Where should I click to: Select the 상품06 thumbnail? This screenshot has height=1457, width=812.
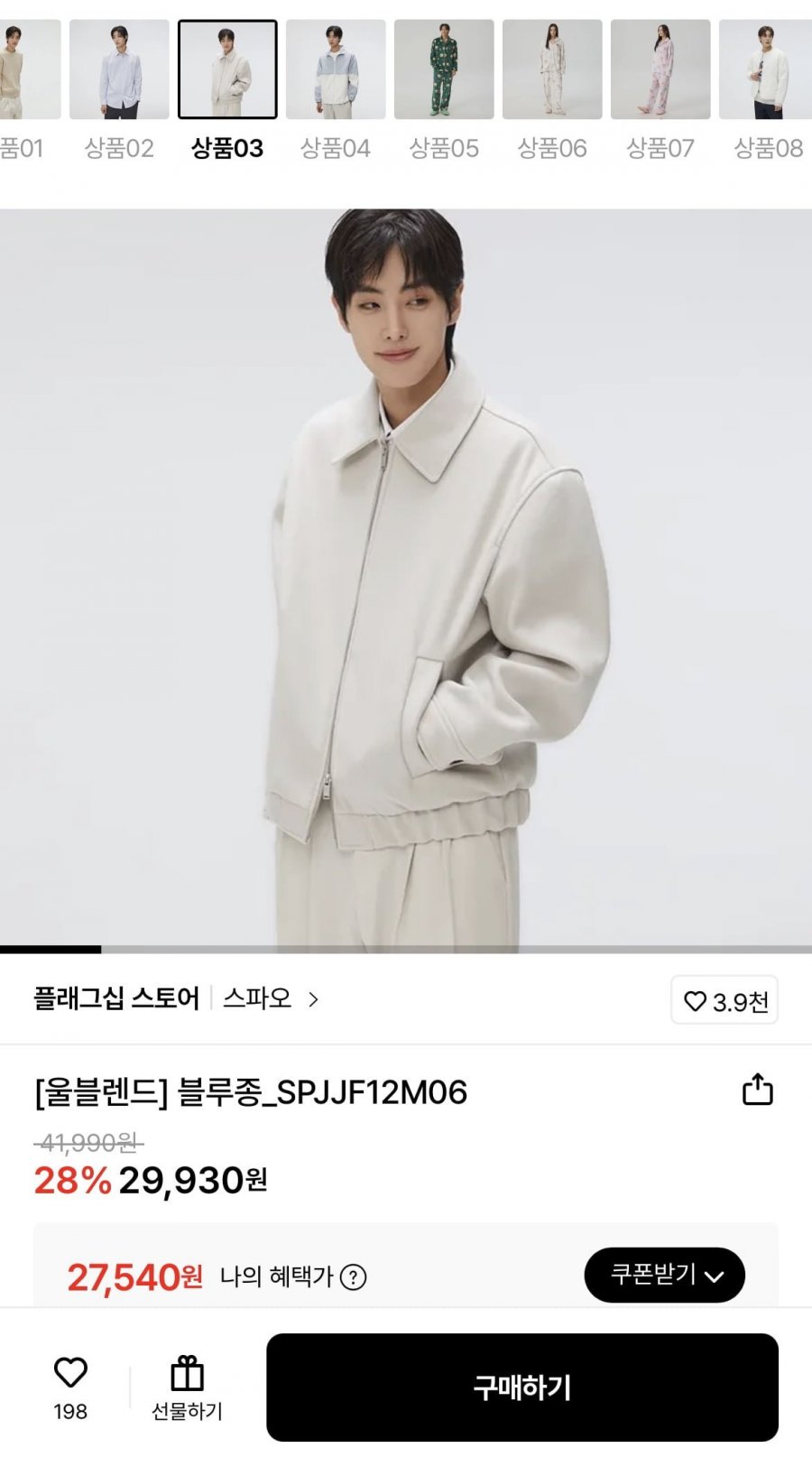click(552, 70)
